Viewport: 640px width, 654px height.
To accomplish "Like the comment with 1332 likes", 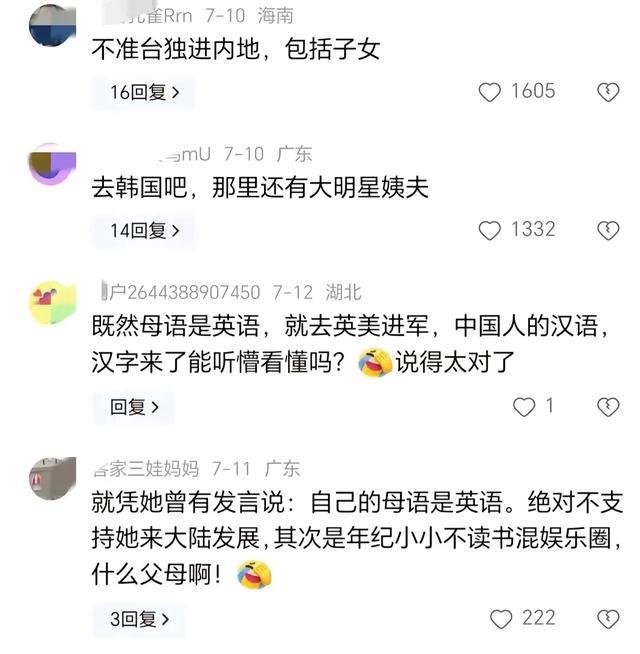I will (490, 230).
